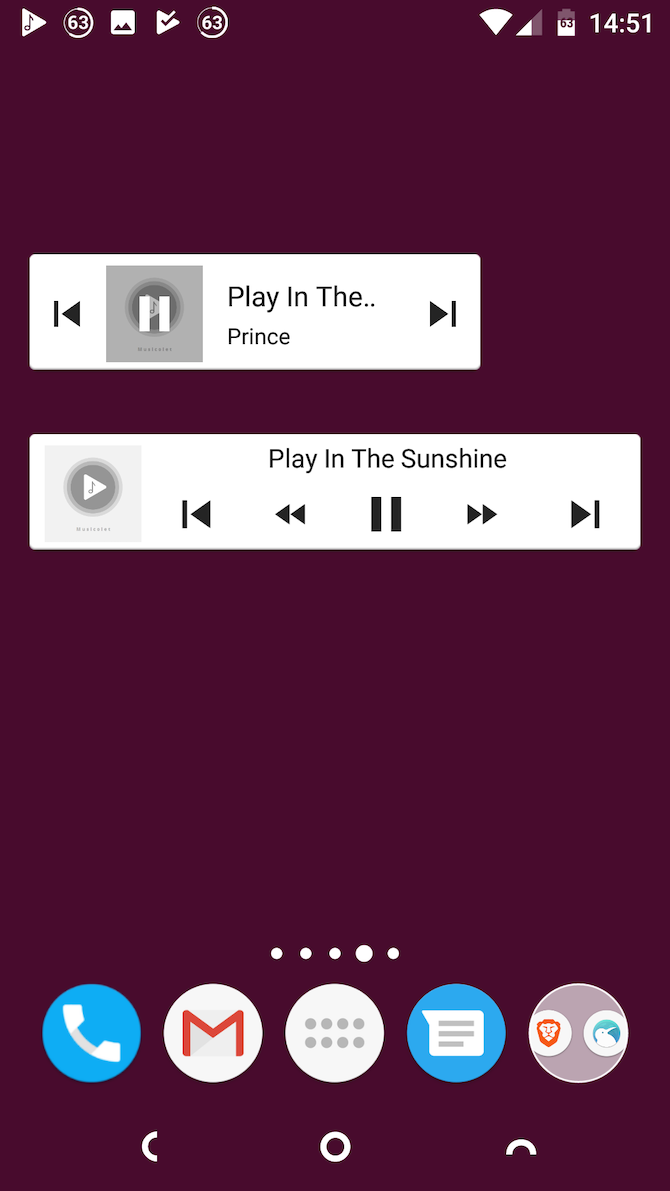Pause Play In The Sunshine in large widget
The height and width of the screenshot is (1191, 670).
pyautogui.click(x=386, y=514)
